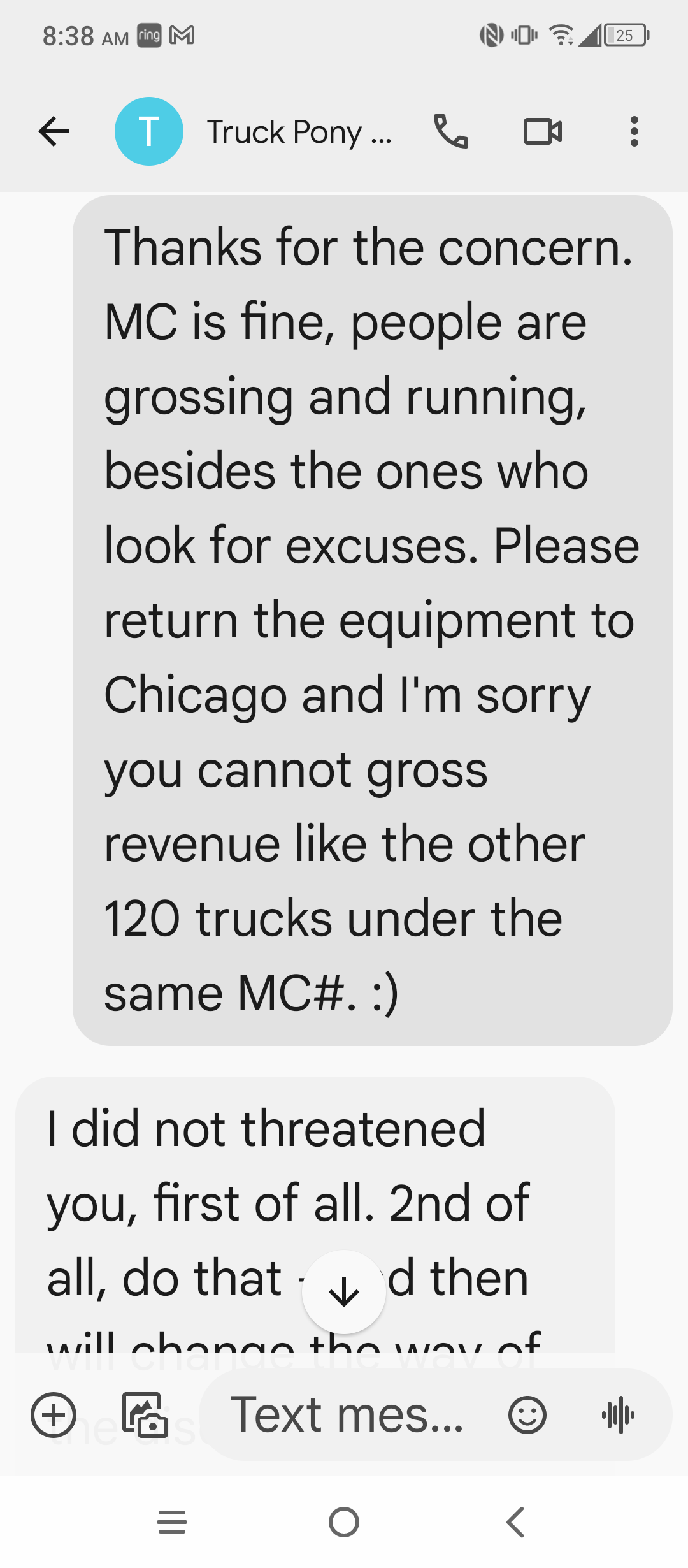Open the three-dot conversation options menu
The width and height of the screenshot is (688, 1568).
[634, 131]
